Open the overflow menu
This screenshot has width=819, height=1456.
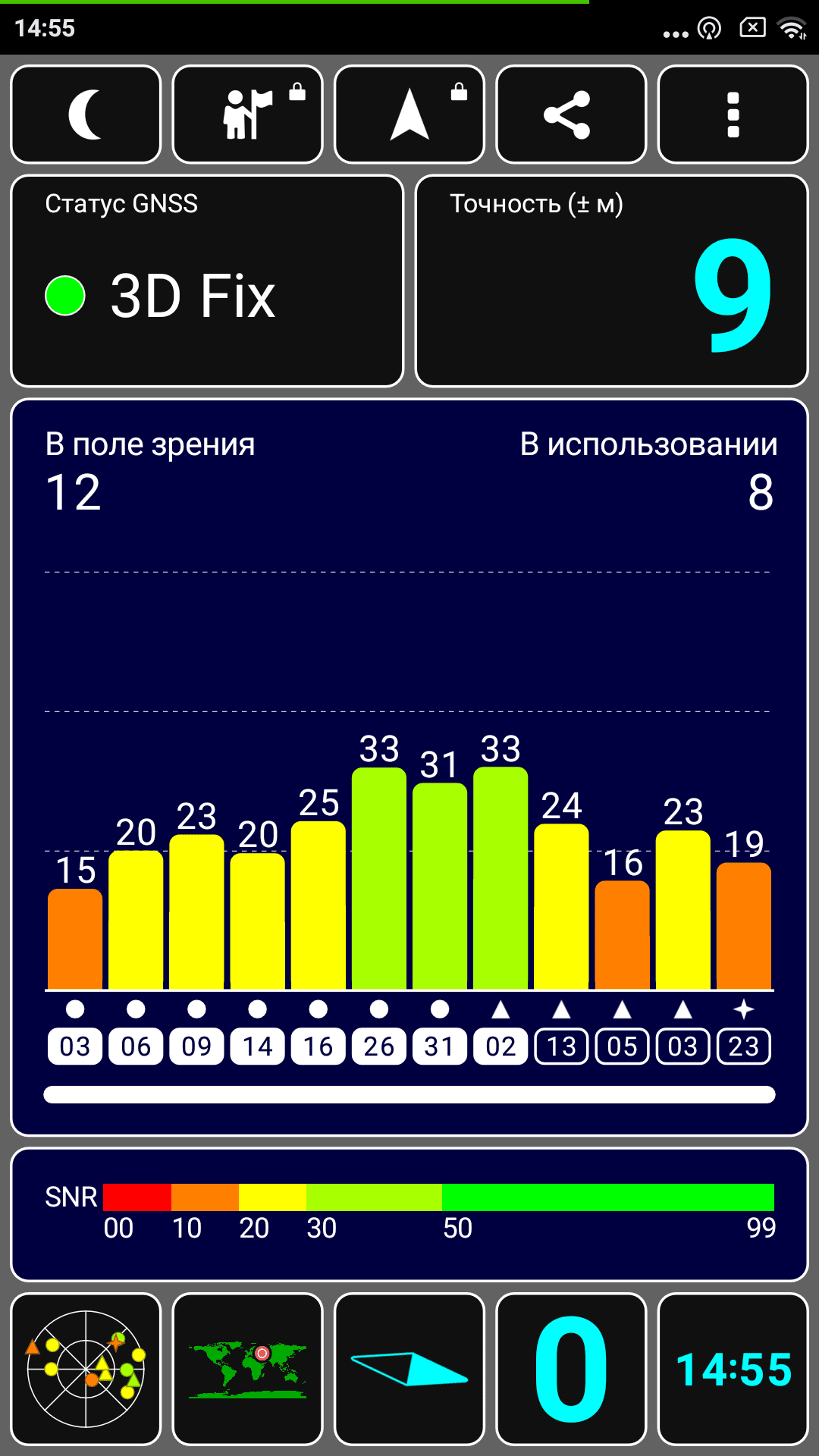click(733, 115)
